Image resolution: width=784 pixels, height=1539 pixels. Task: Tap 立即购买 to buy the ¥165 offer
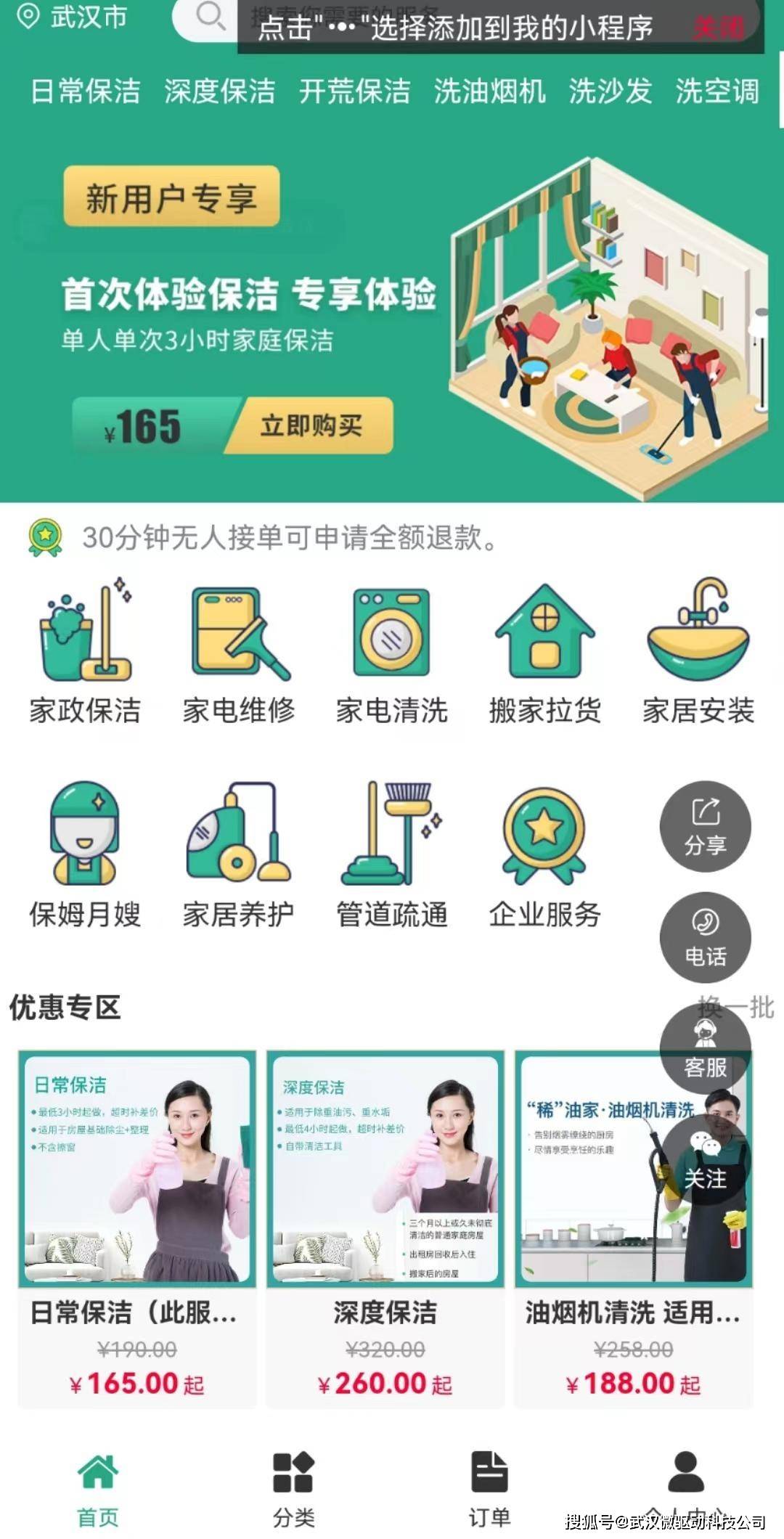(x=314, y=425)
